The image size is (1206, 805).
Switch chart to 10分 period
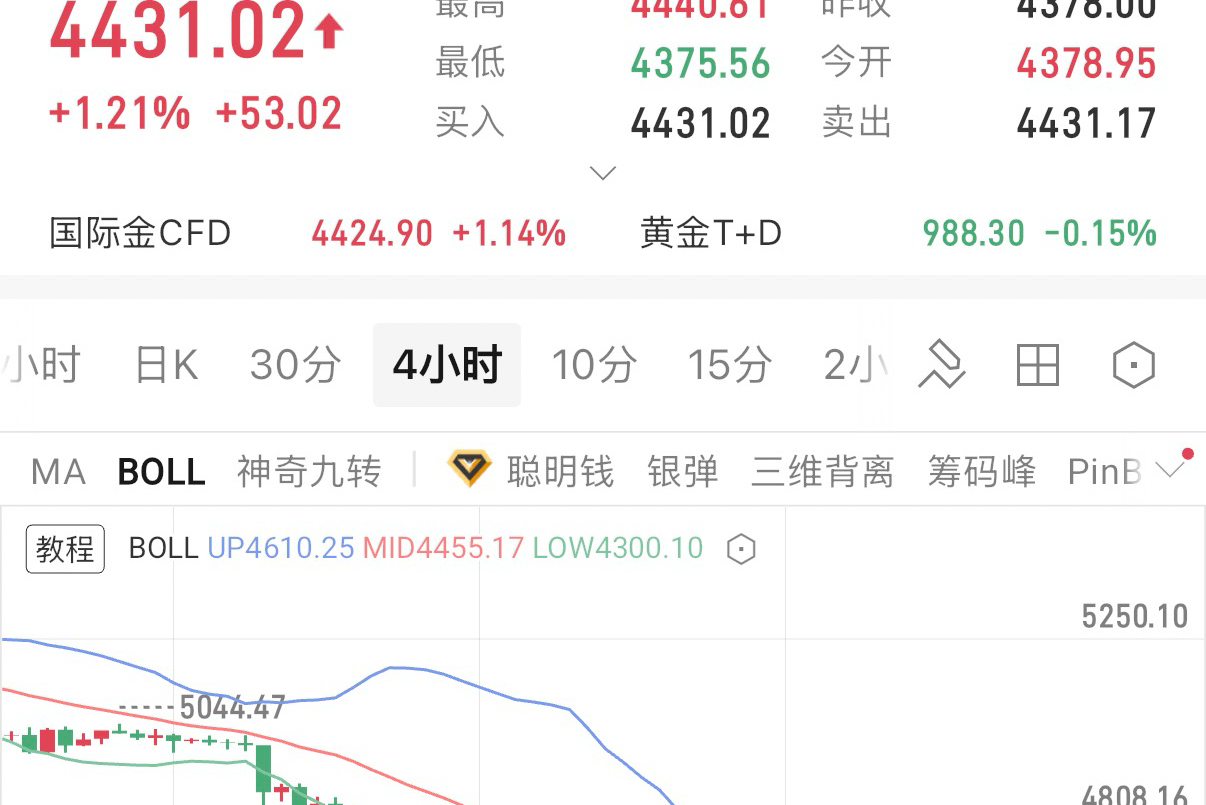(594, 366)
